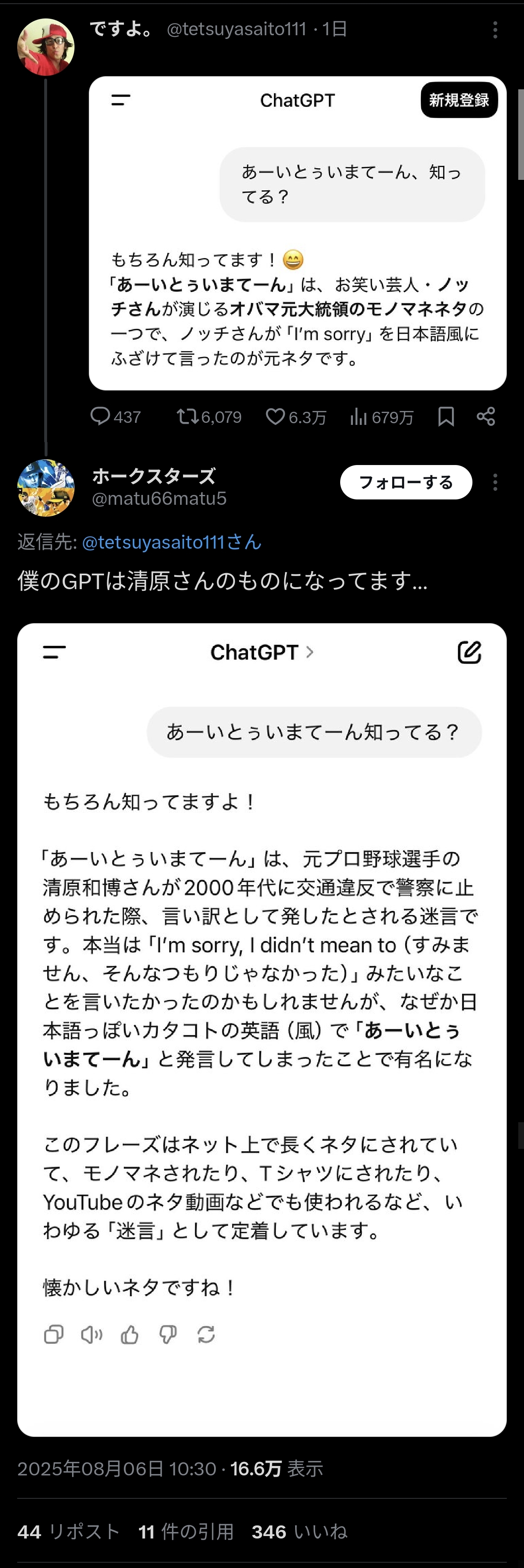
Task: Open @matu66matu5 profile handle
Action: (x=159, y=499)
